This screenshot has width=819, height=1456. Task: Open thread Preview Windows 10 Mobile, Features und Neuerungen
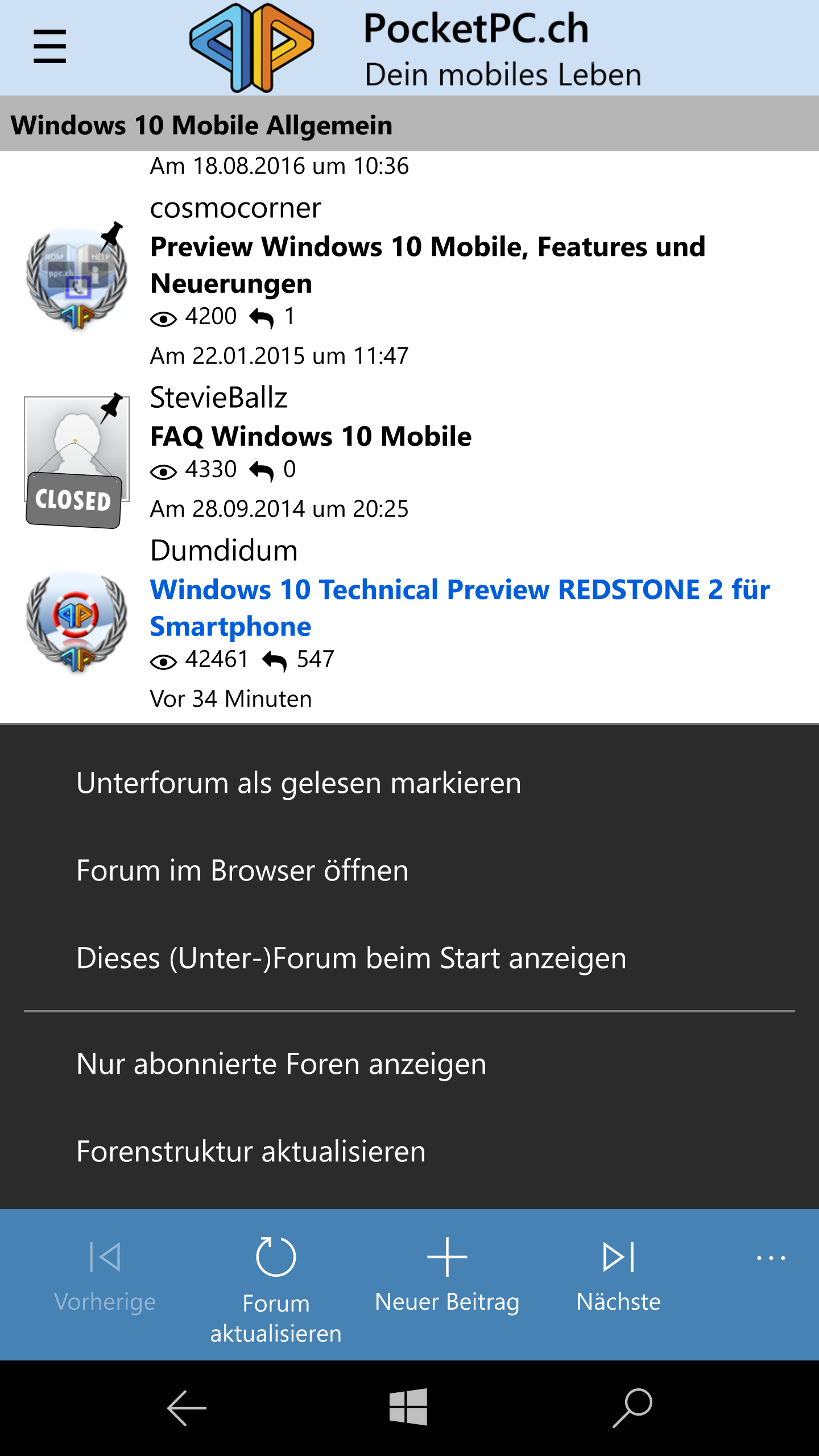click(x=427, y=265)
